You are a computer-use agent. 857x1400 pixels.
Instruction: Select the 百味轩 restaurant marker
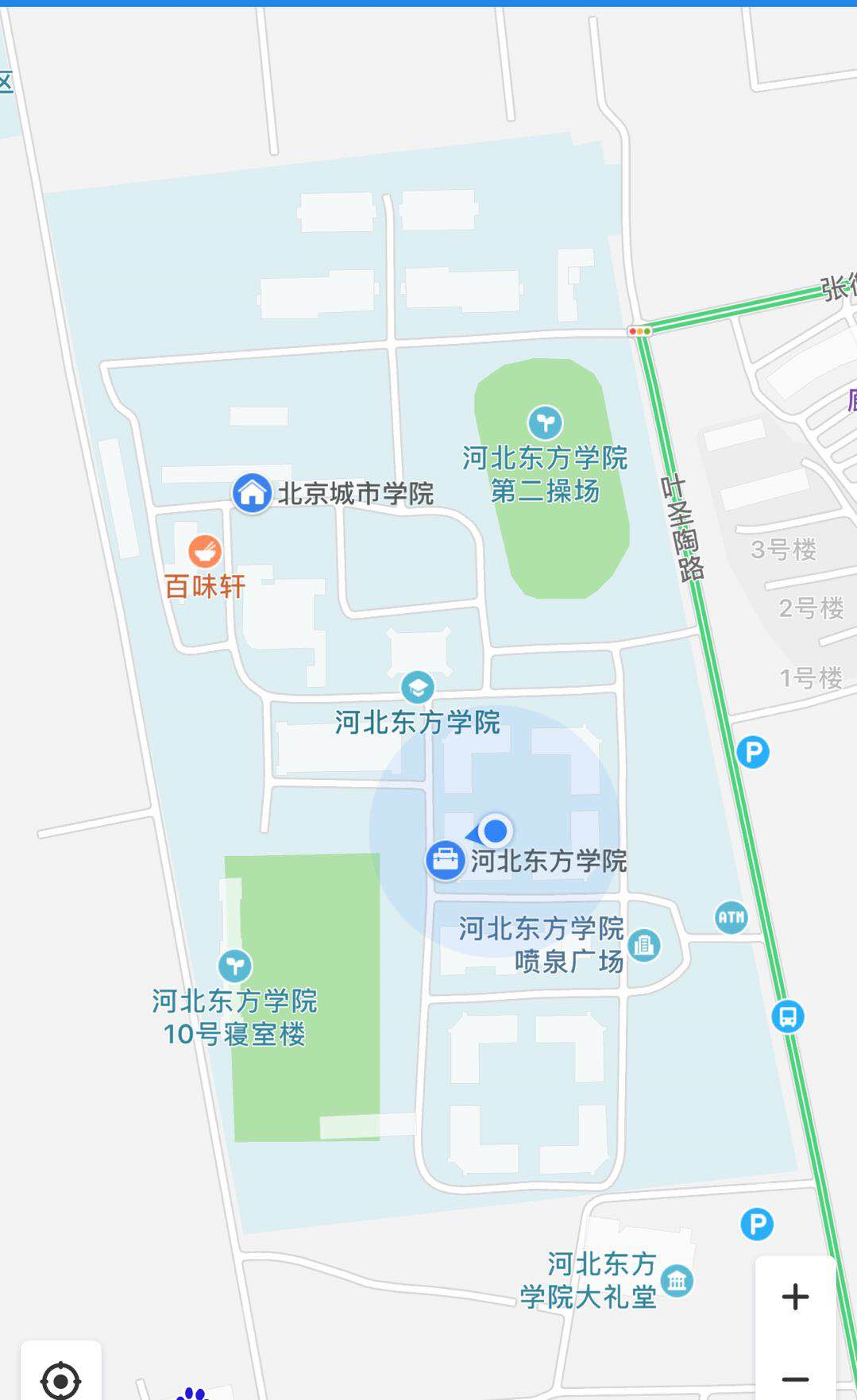[205, 551]
